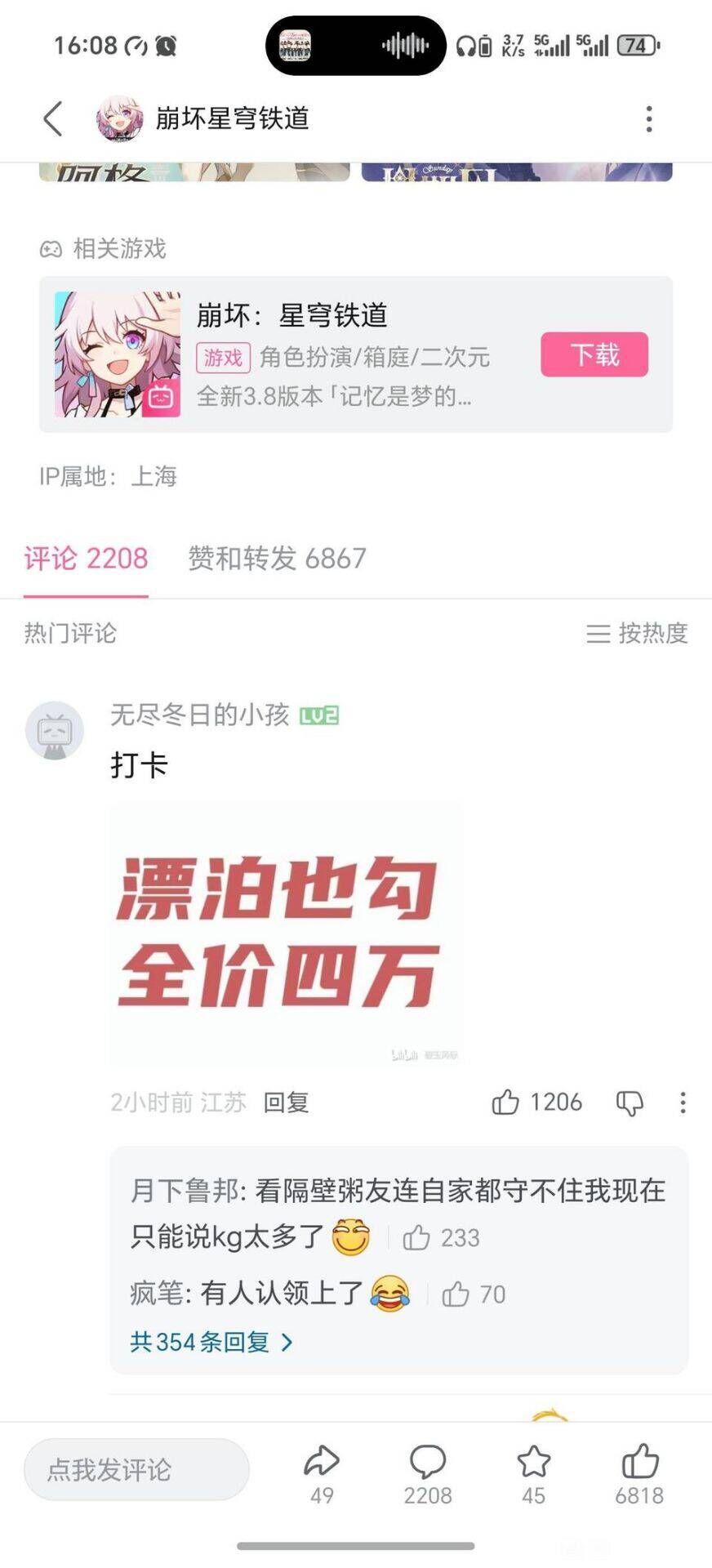Change sort order via 按热度
Viewport: 712px width, 1568px height.
pyautogui.click(x=637, y=633)
